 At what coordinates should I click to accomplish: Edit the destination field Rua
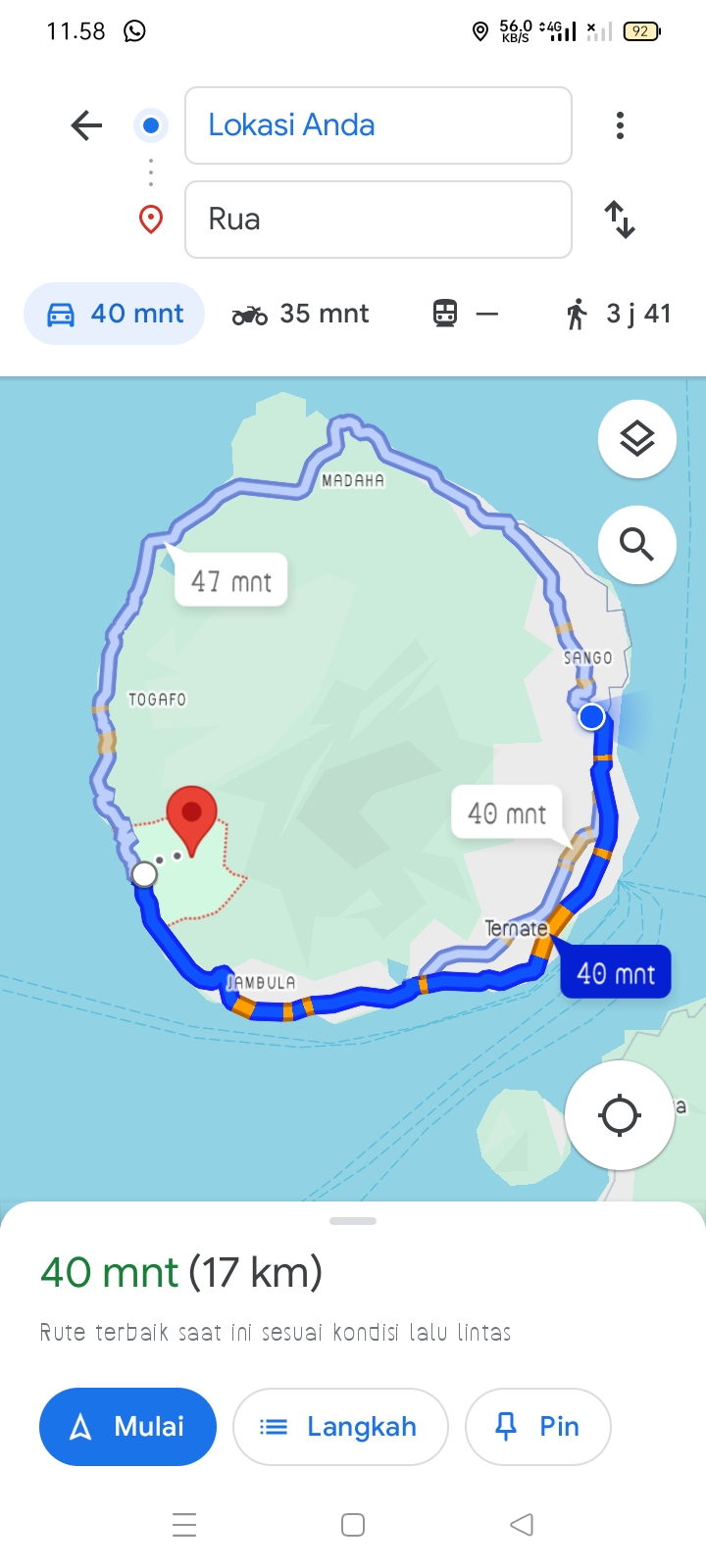(378, 220)
